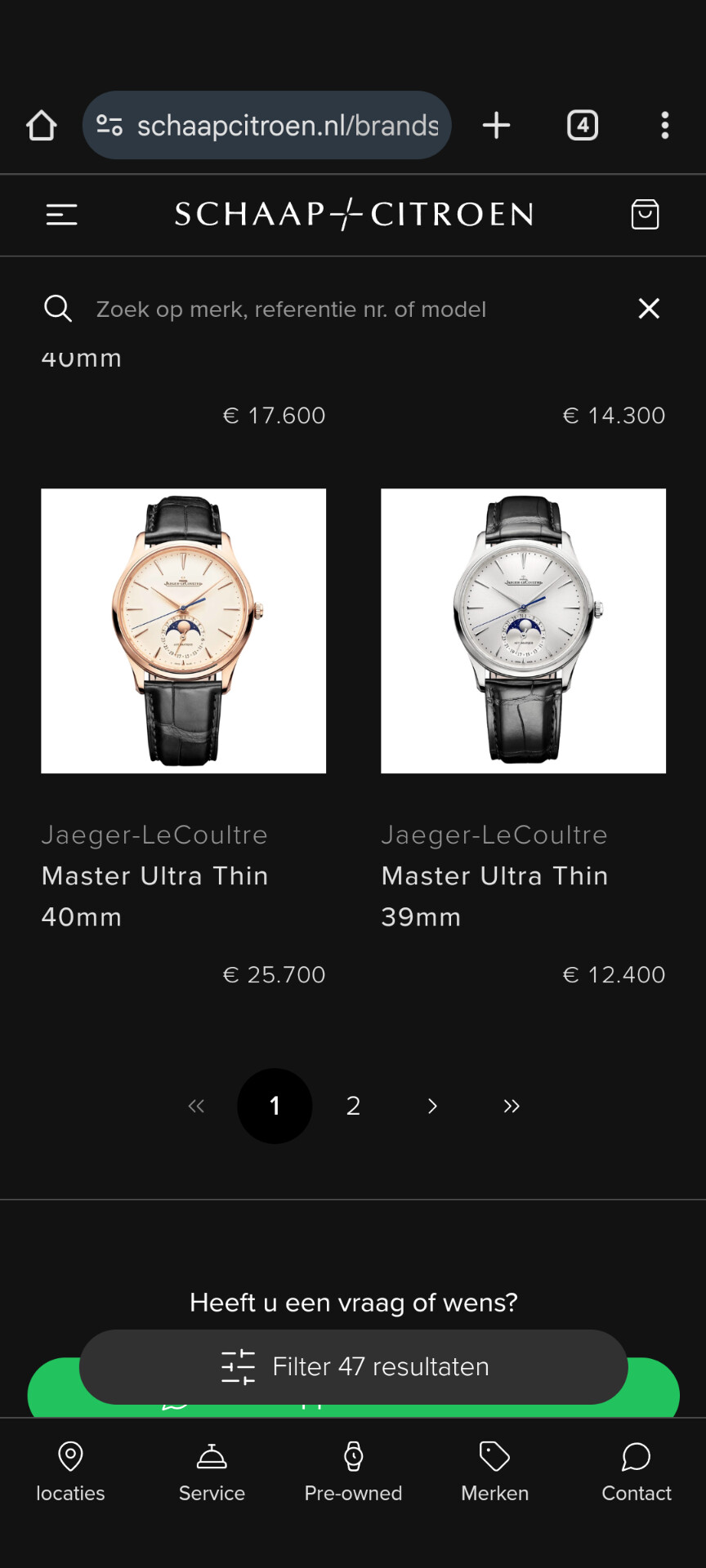Switch to the locaties tab

click(x=70, y=1472)
